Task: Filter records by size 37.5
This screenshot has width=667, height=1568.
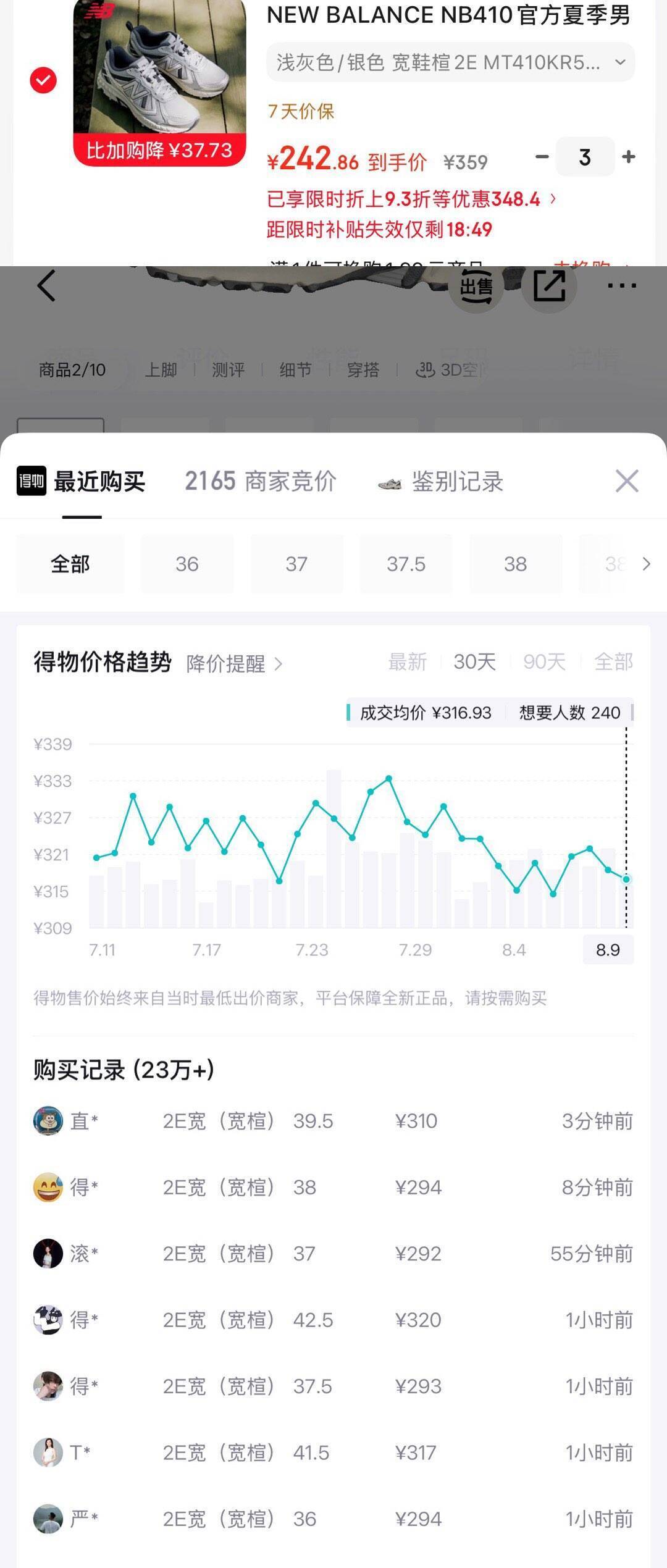Action: point(406,564)
